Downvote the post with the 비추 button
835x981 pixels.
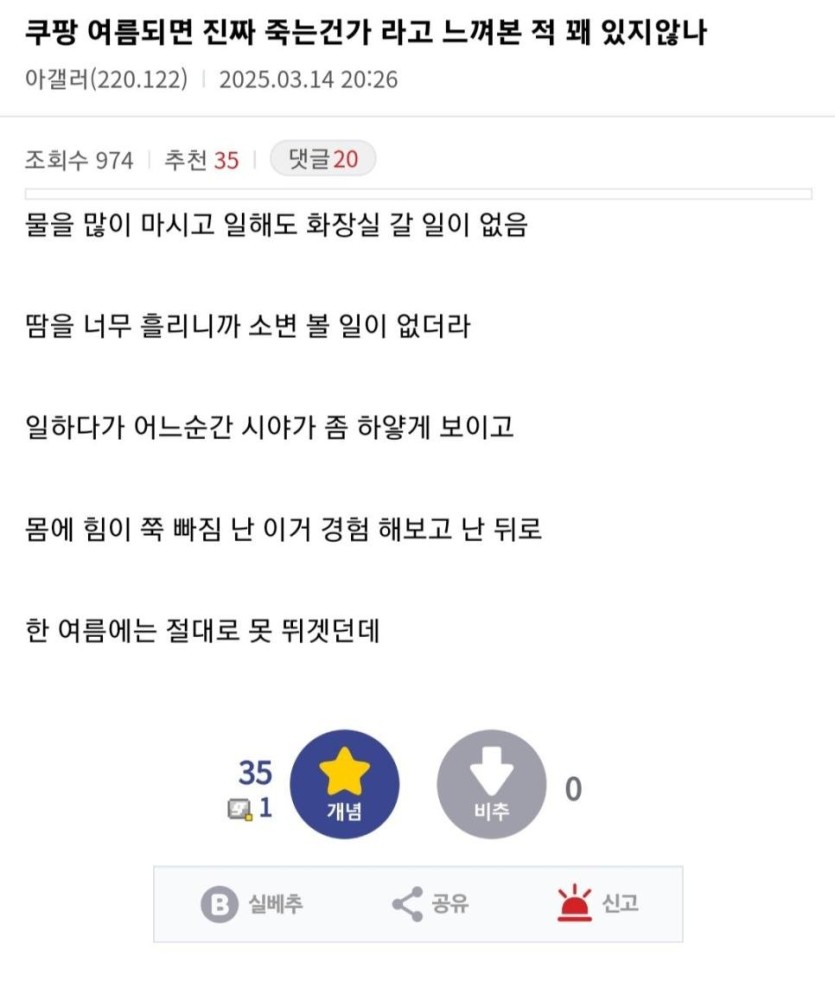(491, 784)
